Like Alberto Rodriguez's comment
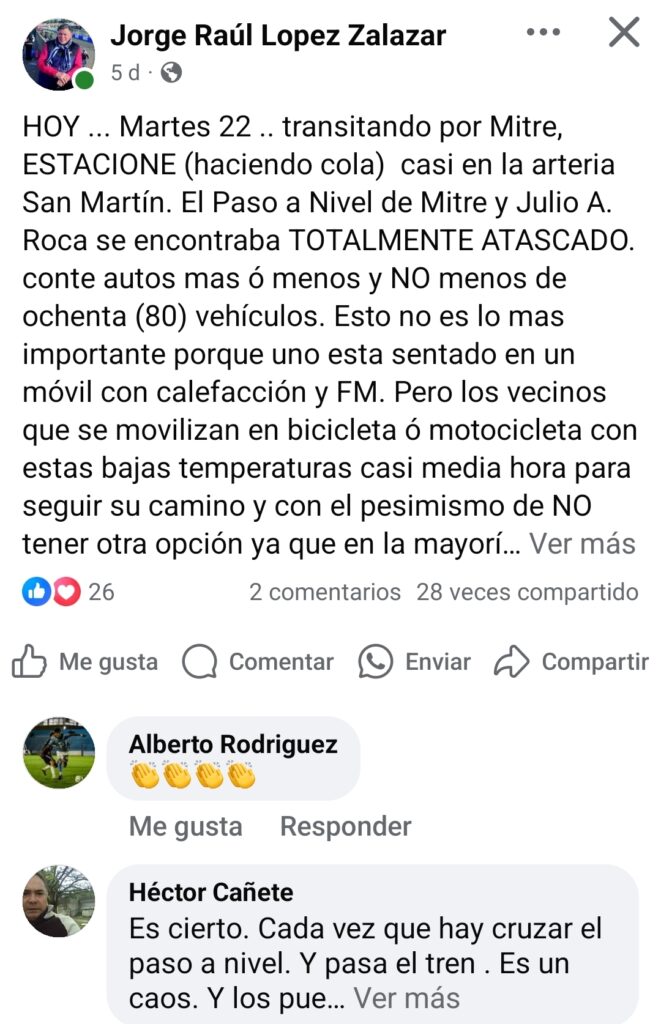Viewport: 661px width, 1024px height. coord(185,826)
